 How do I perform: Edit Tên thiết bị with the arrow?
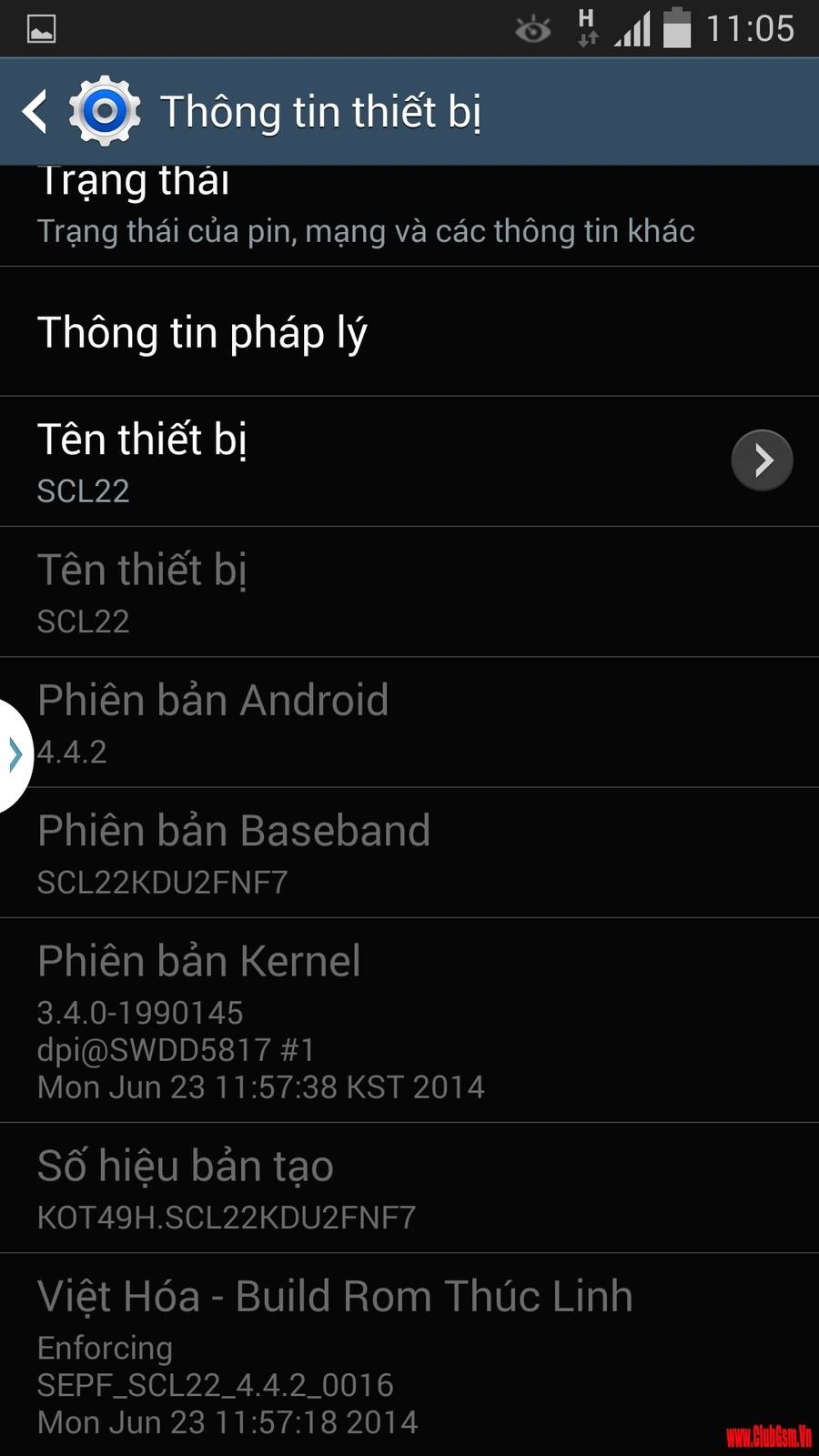pos(762,460)
